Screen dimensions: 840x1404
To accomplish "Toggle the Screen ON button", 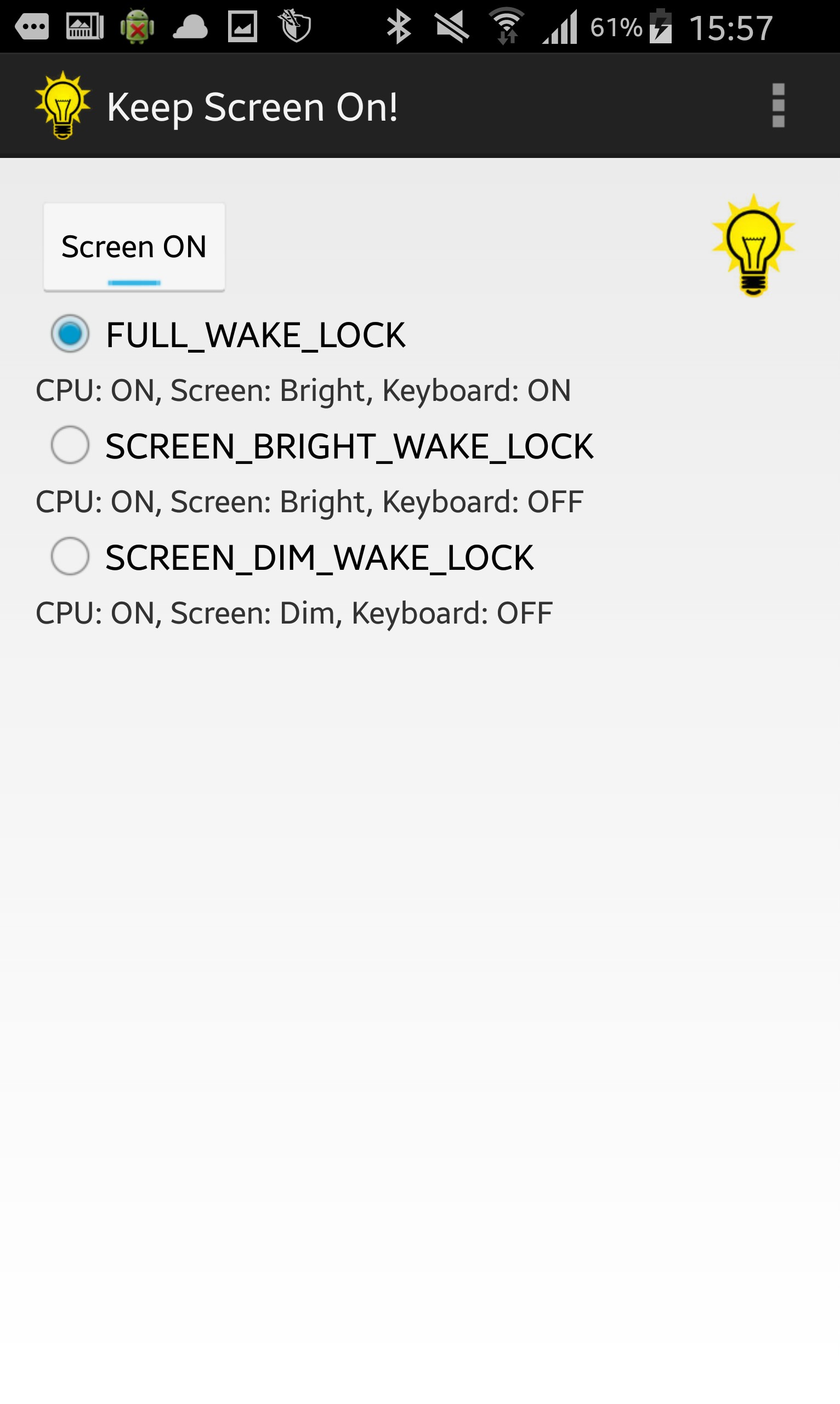I will pos(134,247).
